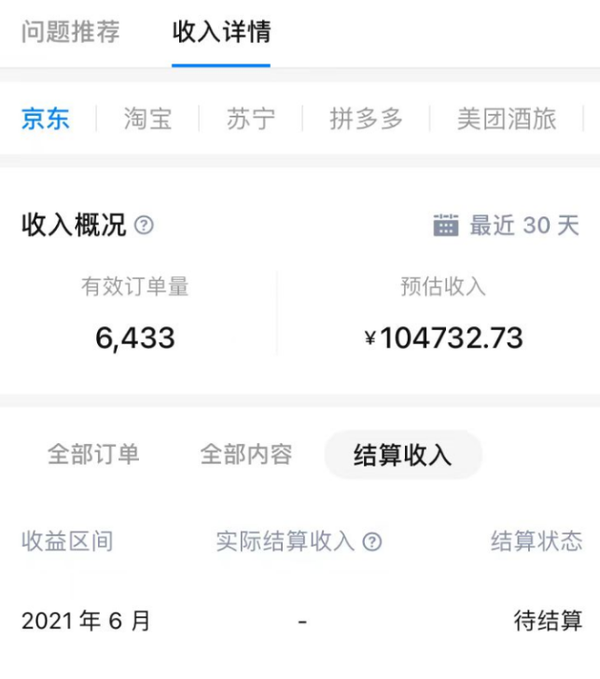
Task: Select the 结算收入 chip
Action: click(403, 456)
